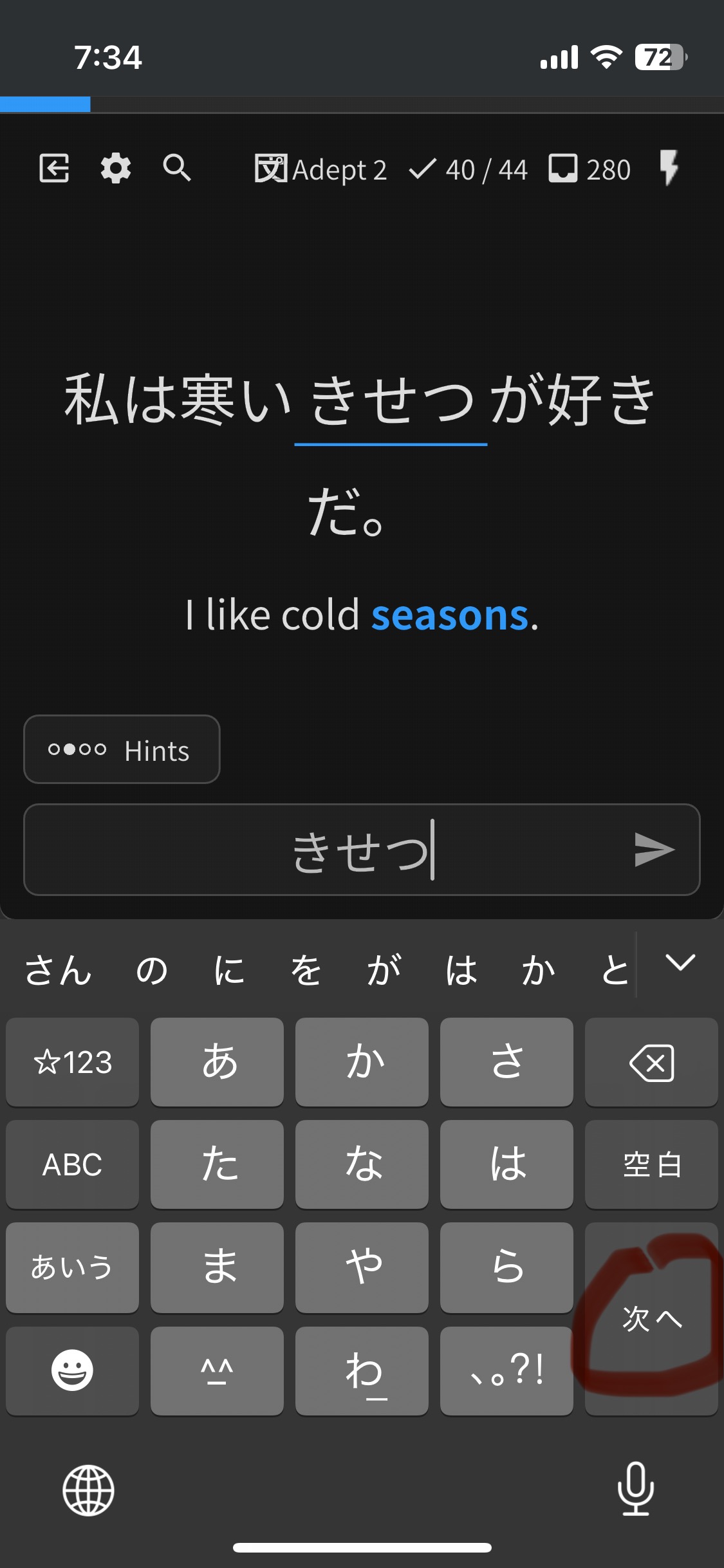Screen dimensions: 724x1568
Task: Insert a space with 空白 key
Action: pos(651,1164)
